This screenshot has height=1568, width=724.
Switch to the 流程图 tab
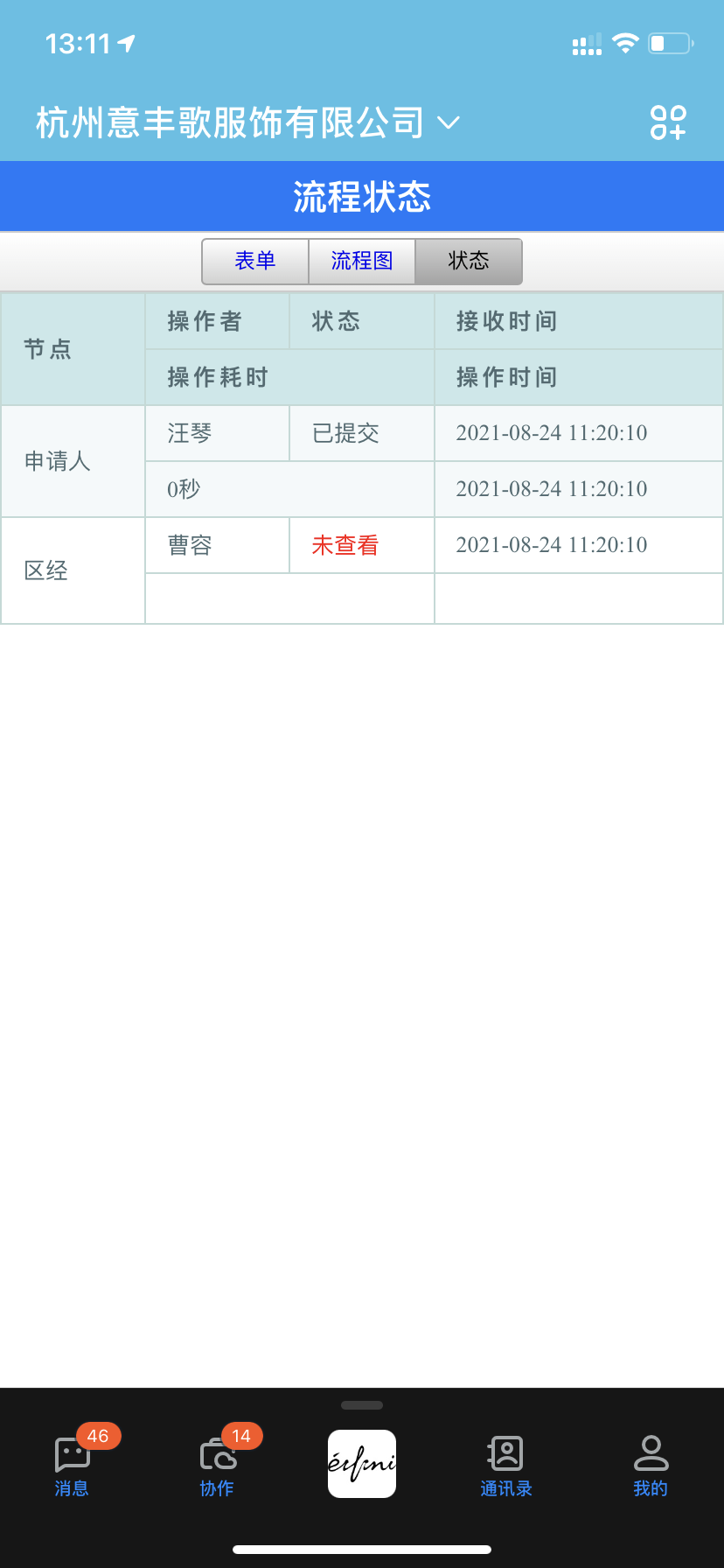click(x=362, y=261)
